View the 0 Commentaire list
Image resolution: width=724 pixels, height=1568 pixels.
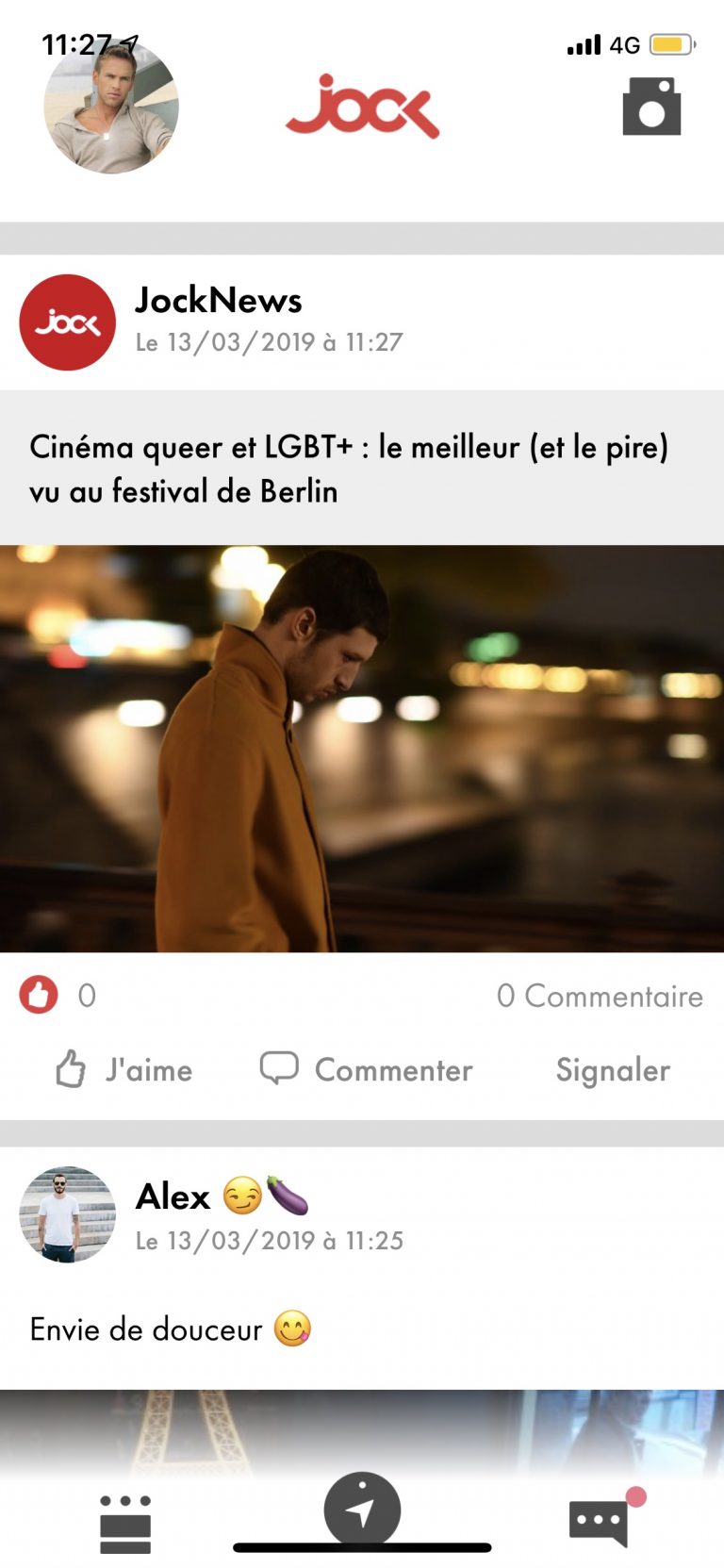[600, 996]
